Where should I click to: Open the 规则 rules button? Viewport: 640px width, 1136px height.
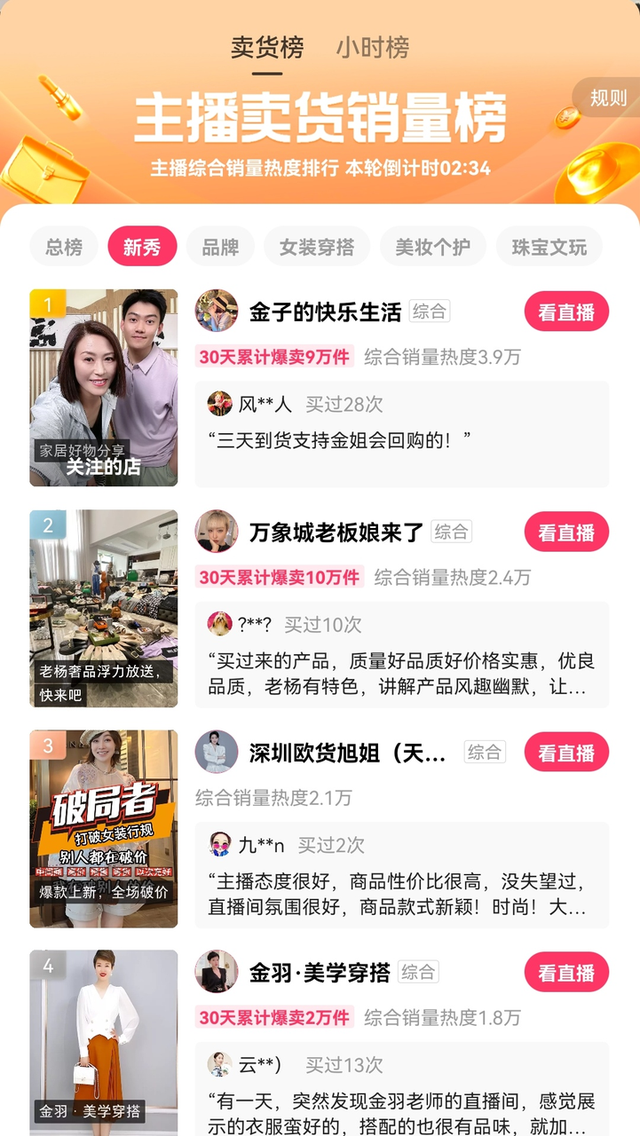tap(608, 97)
